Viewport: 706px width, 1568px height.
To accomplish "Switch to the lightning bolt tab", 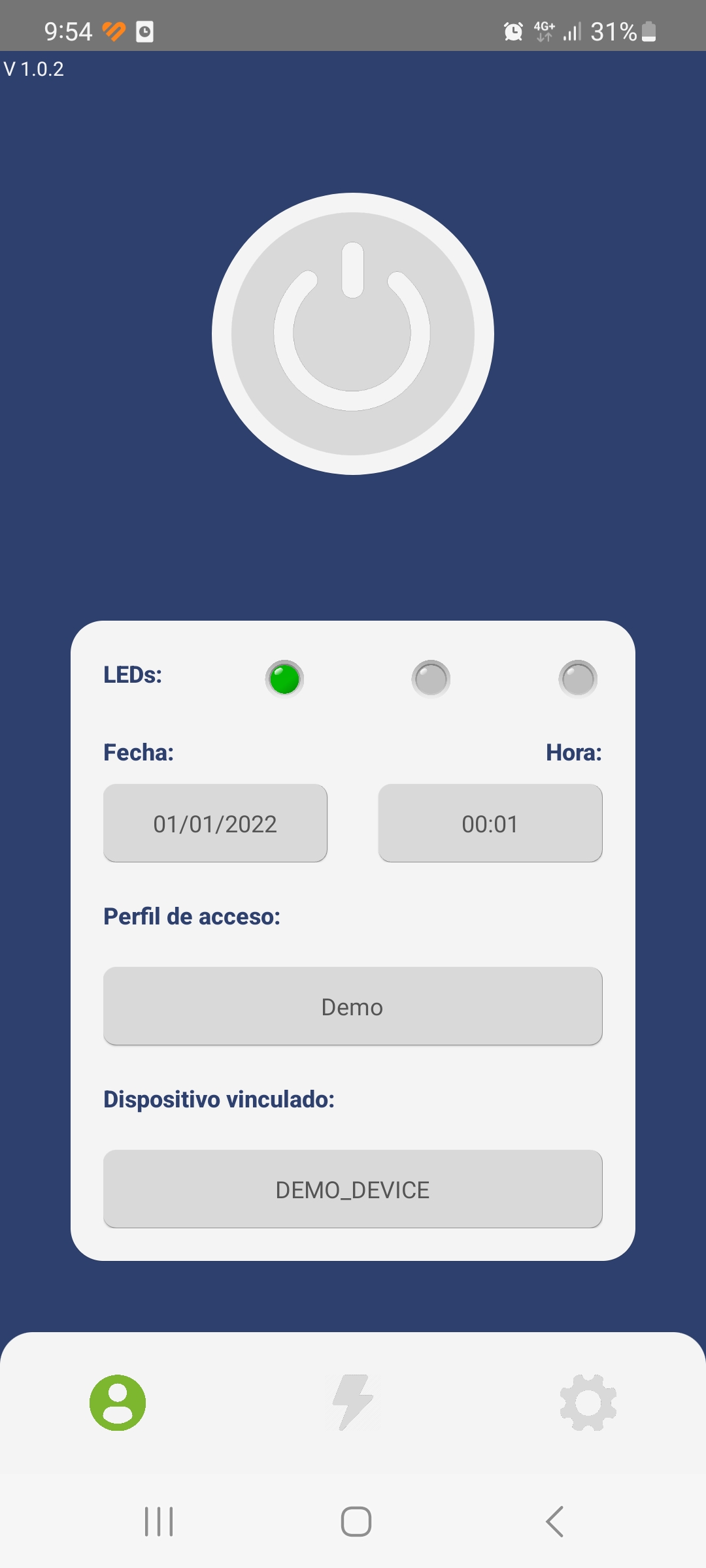I will point(353,1403).
